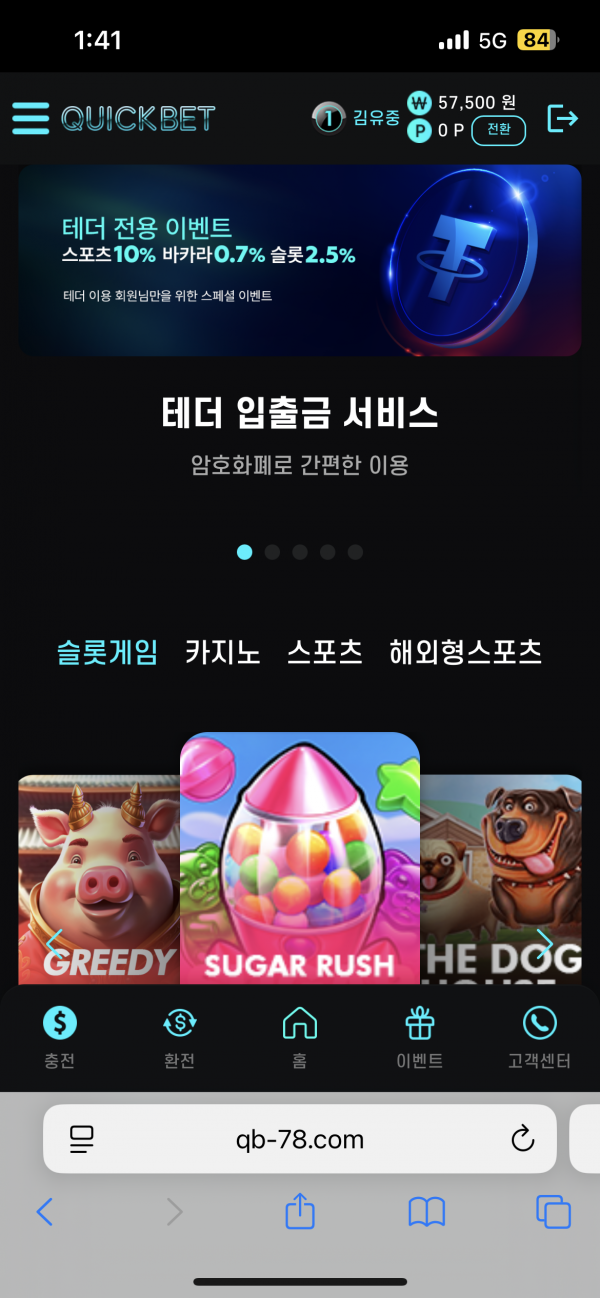600x1298 pixels.
Task: Reload the page in Safari
Action: tap(522, 1139)
